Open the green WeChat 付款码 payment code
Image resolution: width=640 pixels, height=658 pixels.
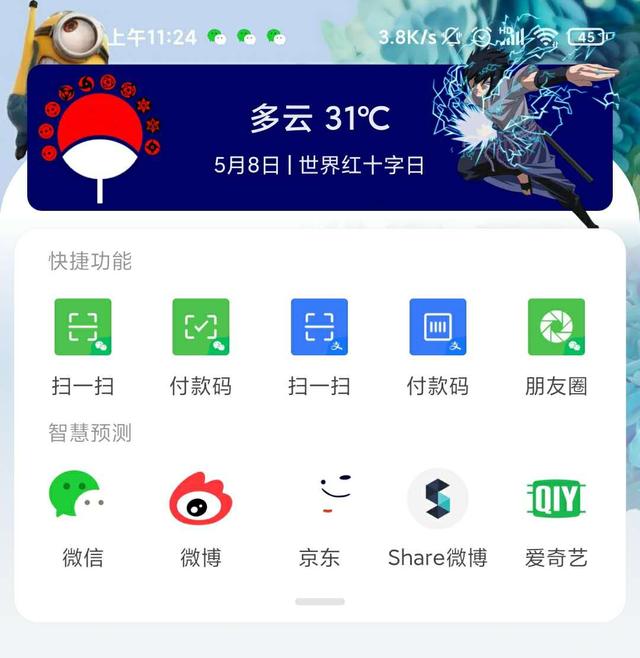coord(201,328)
